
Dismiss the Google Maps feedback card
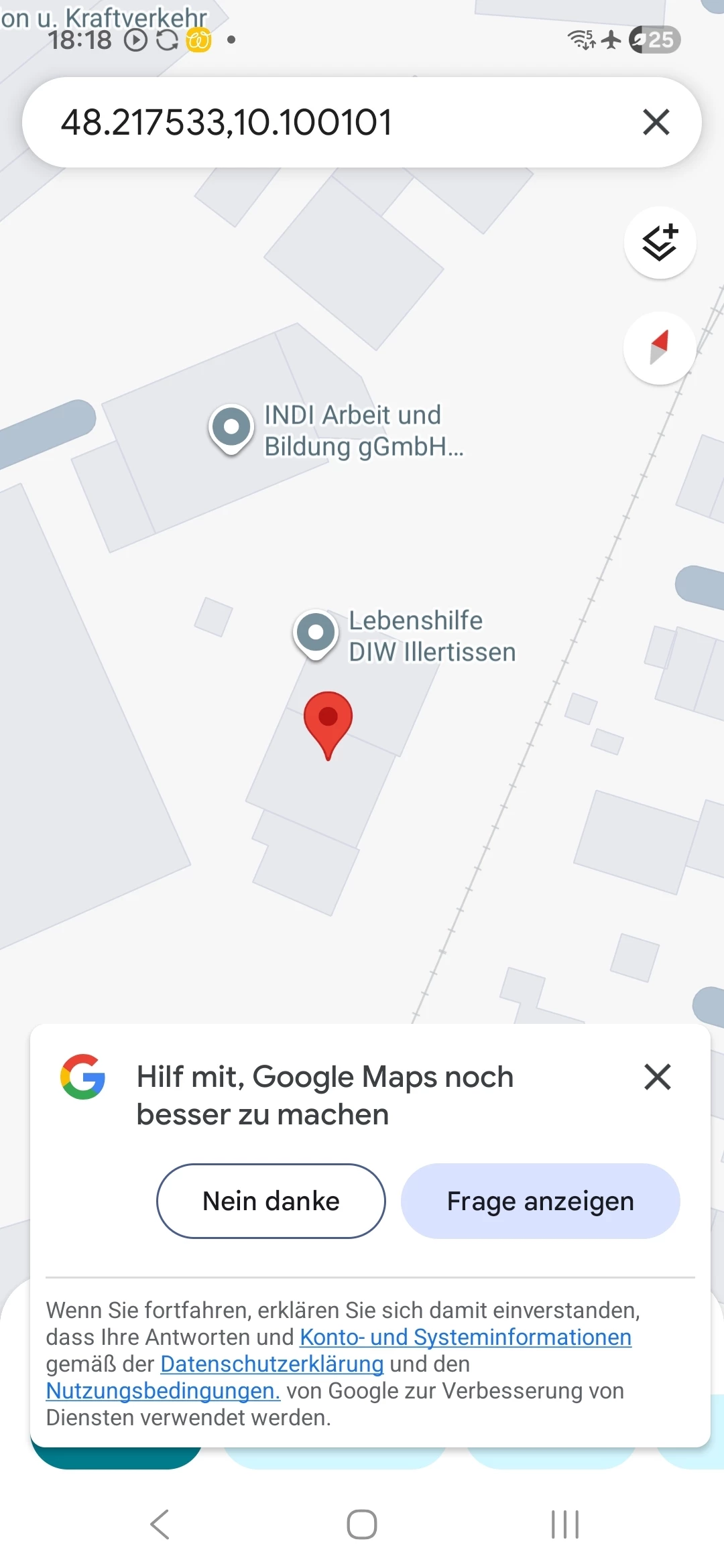pos(657,1077)
